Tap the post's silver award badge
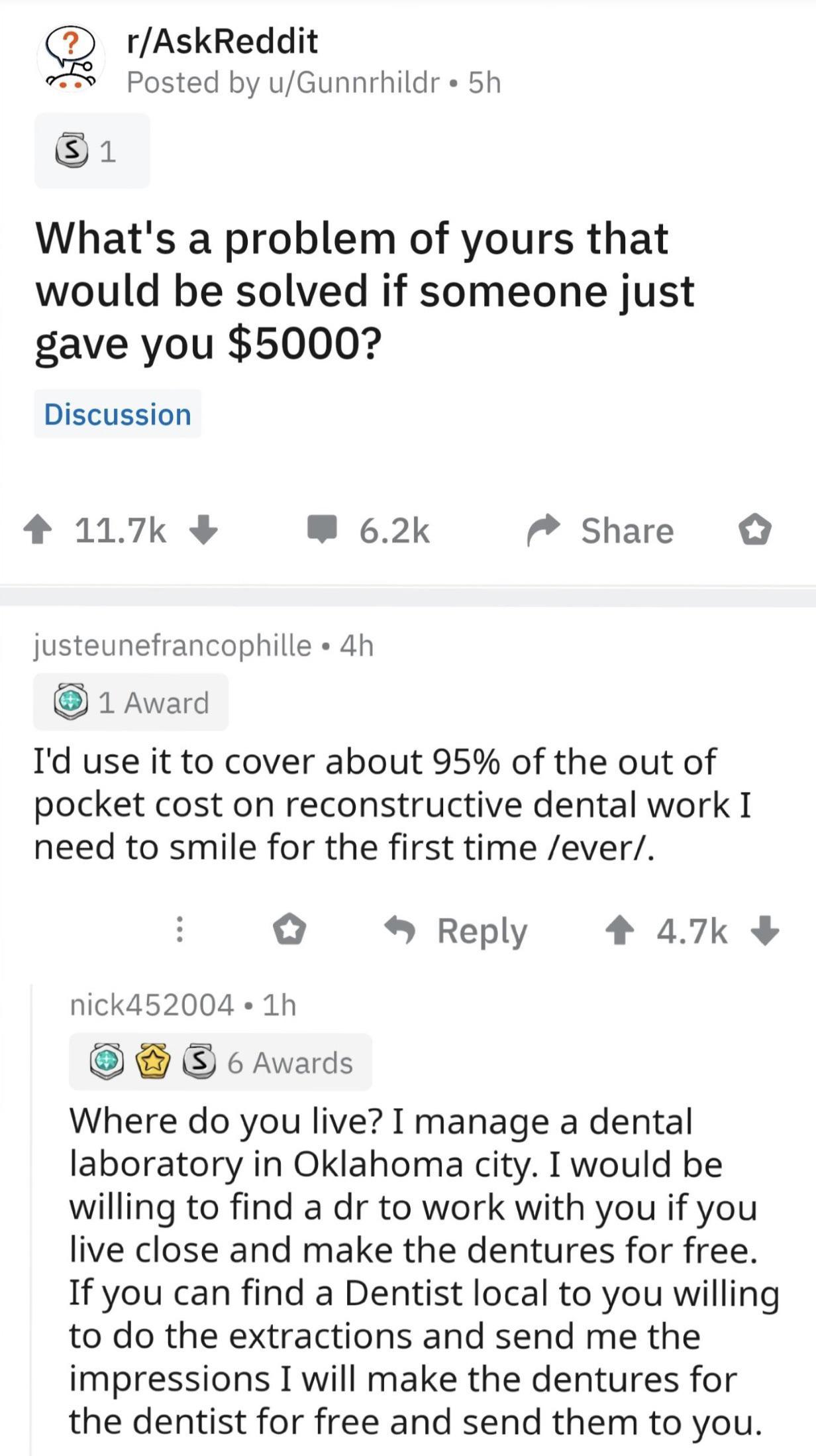 point(92,151)
